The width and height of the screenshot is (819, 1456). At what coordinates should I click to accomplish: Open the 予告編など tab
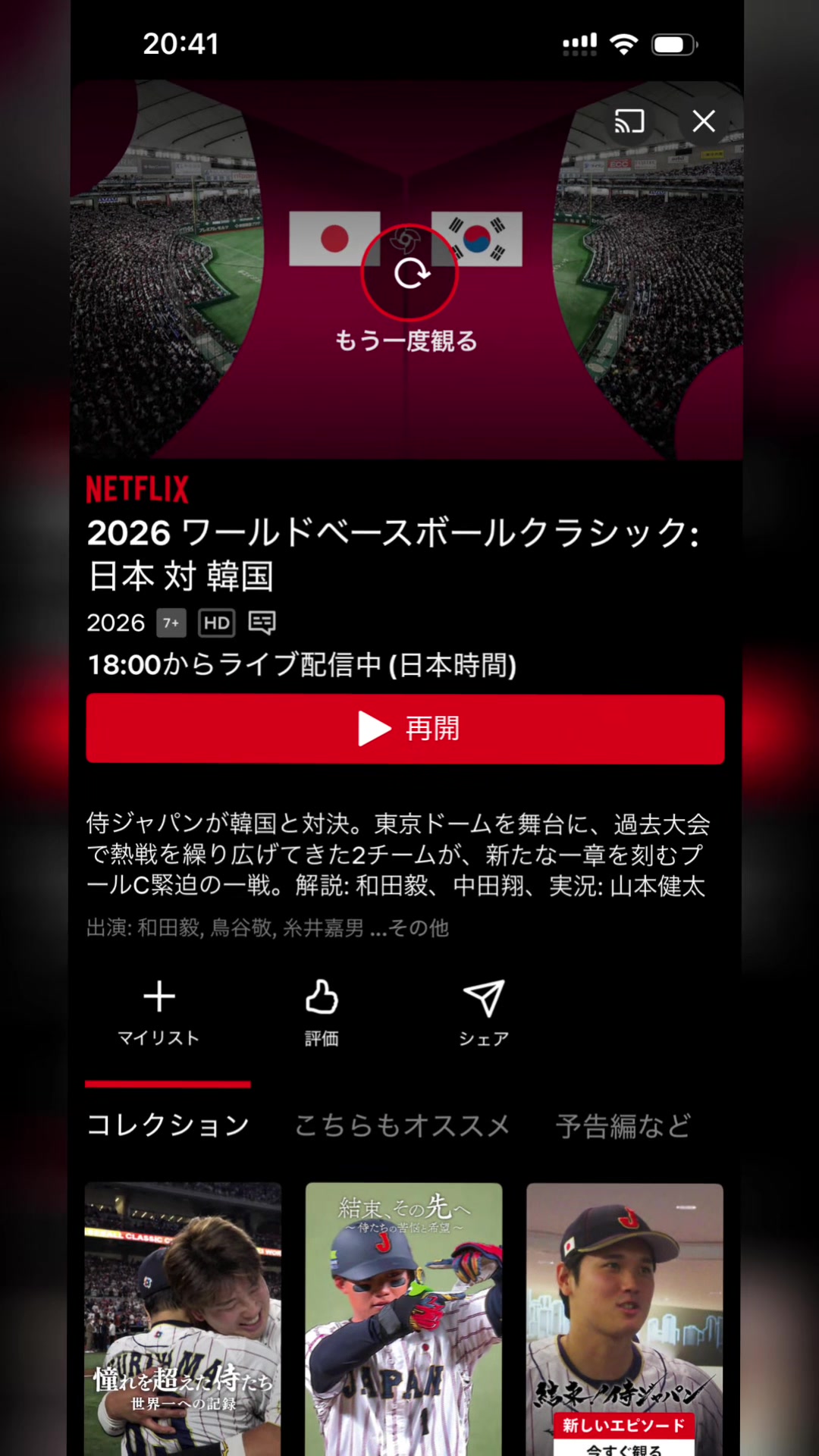tap(623, 1125)
